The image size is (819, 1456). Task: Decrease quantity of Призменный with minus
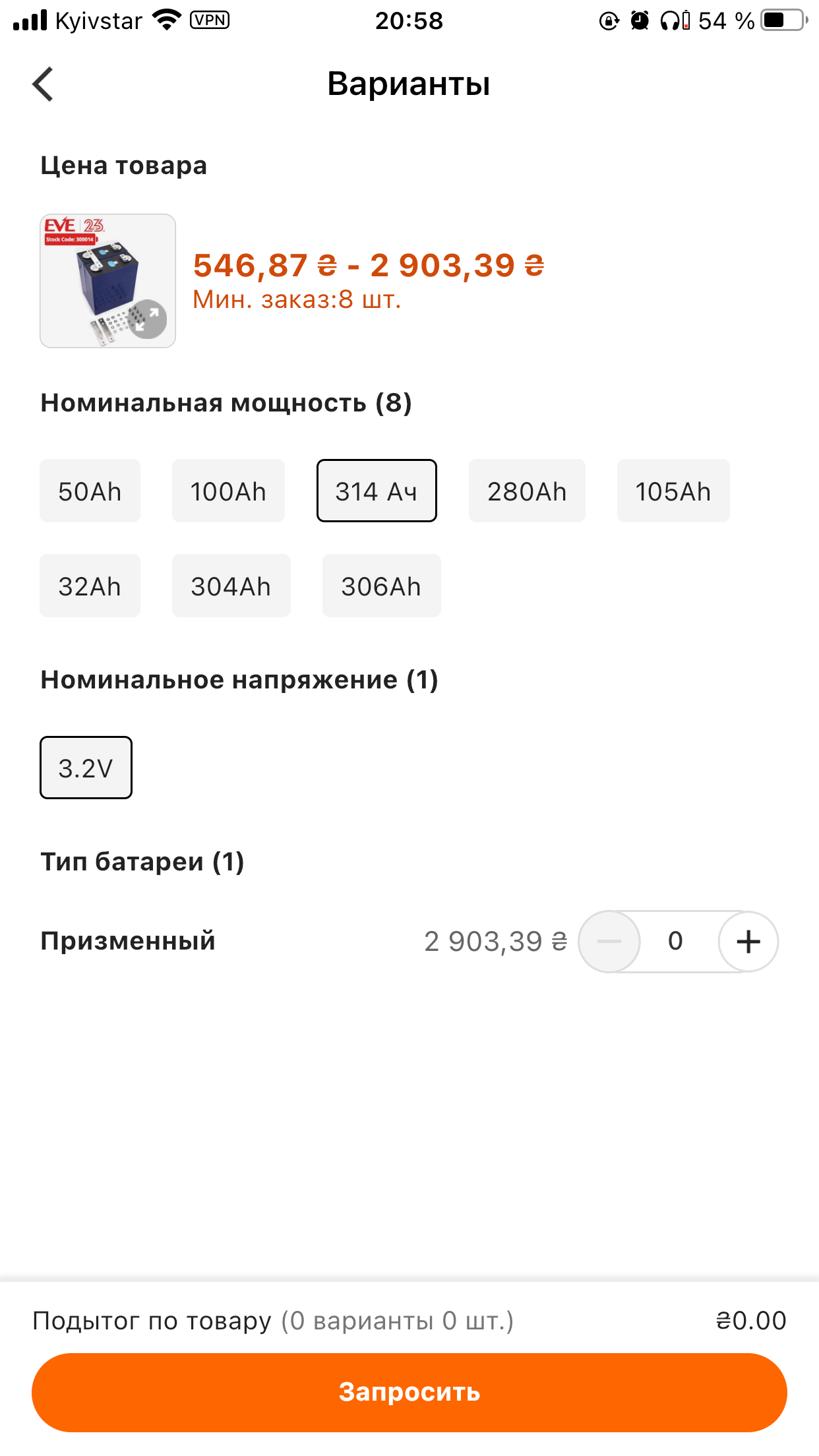[609, 942]
